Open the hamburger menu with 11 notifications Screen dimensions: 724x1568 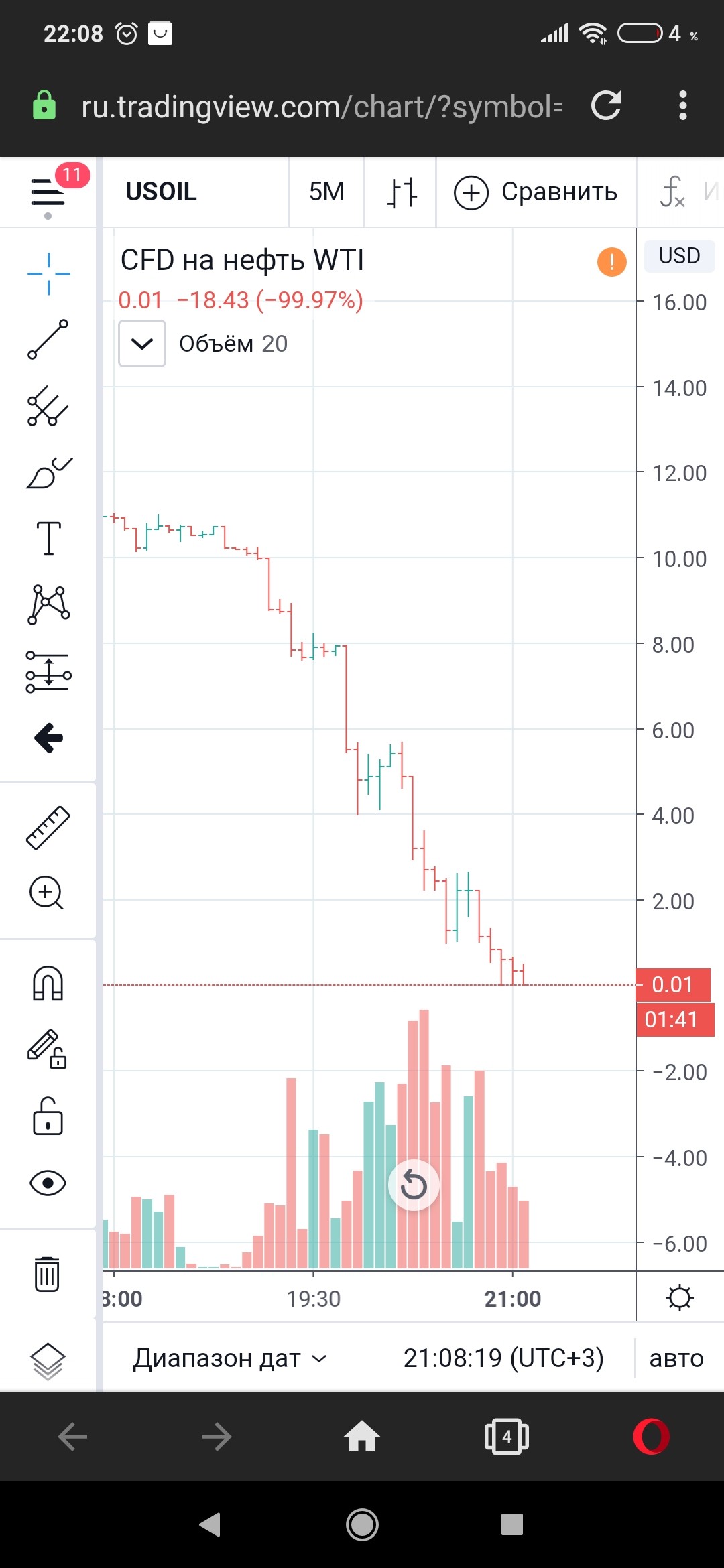click(48, 193)
